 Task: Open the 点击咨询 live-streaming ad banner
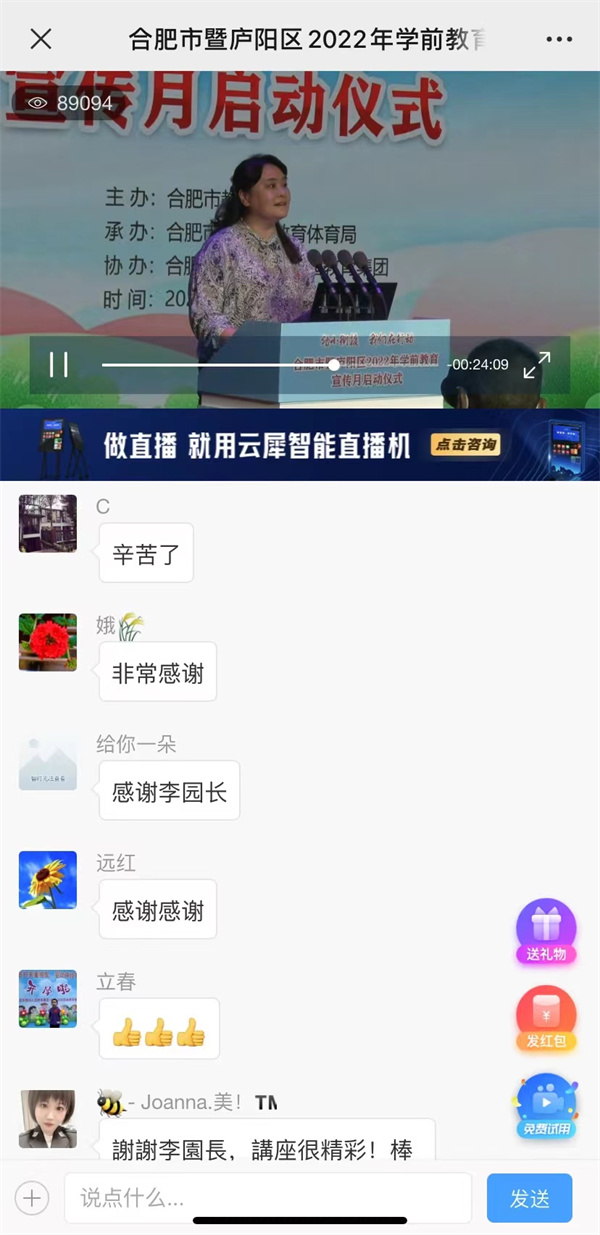click(x=465, y=445)
